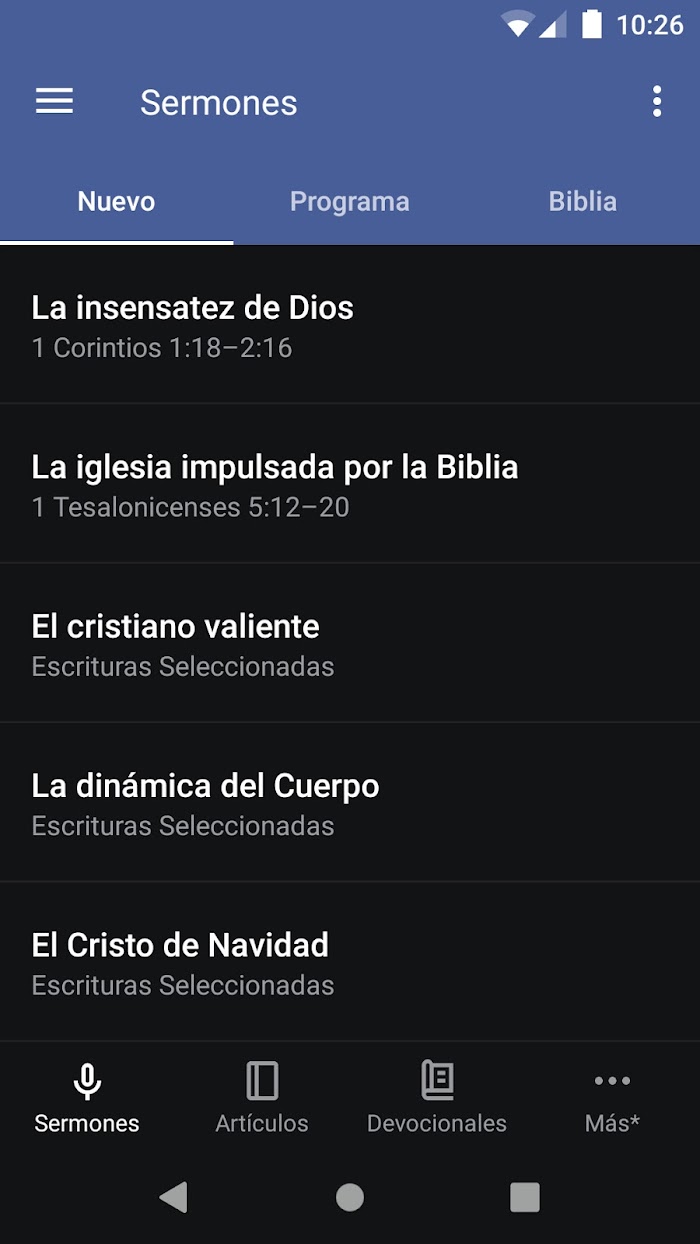Tap Sermones in the bottom navigation
Image resolution: width=700 pixels, height=1244 pixels.
tap(87, 1098)
